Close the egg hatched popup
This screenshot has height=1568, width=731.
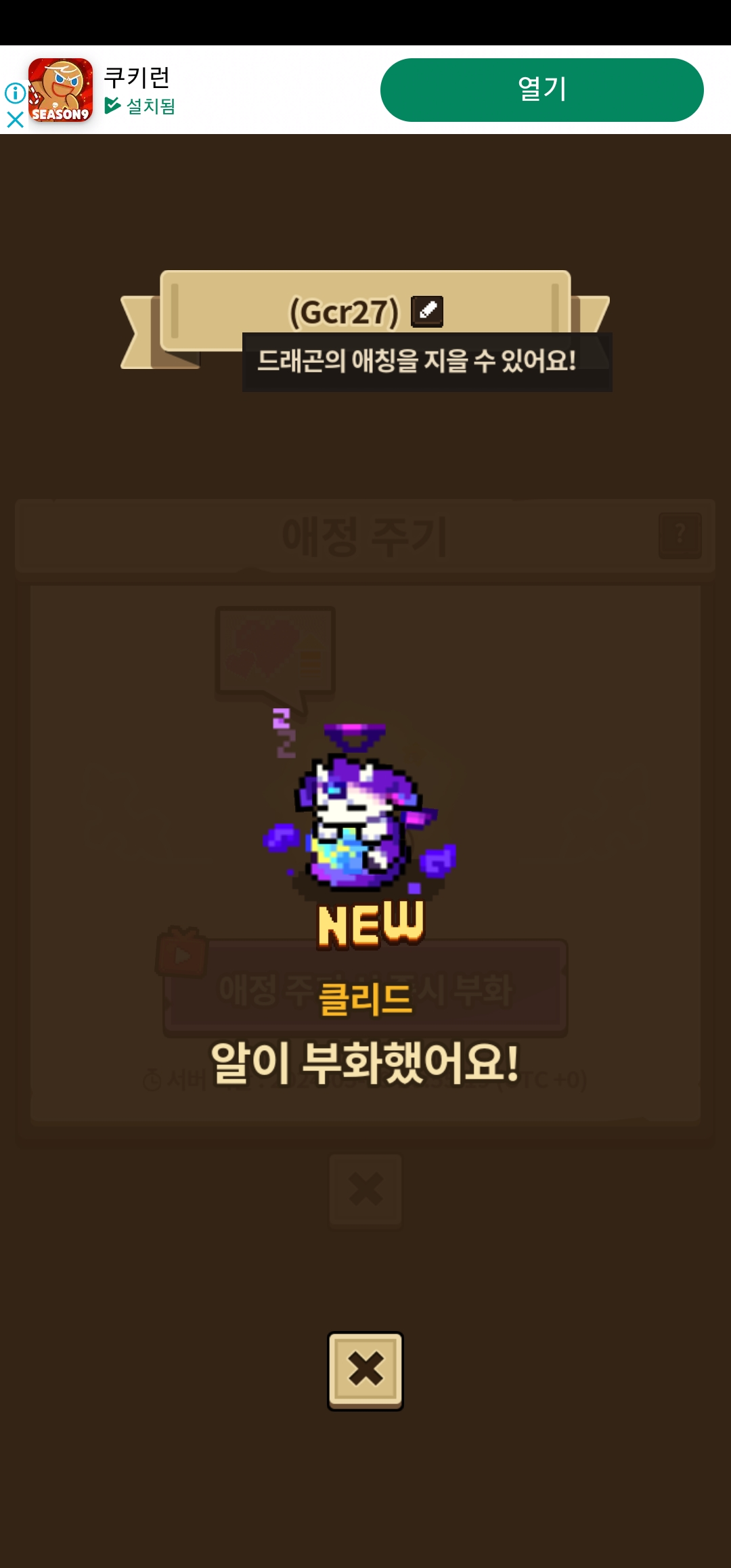(x=365, y=1371)
